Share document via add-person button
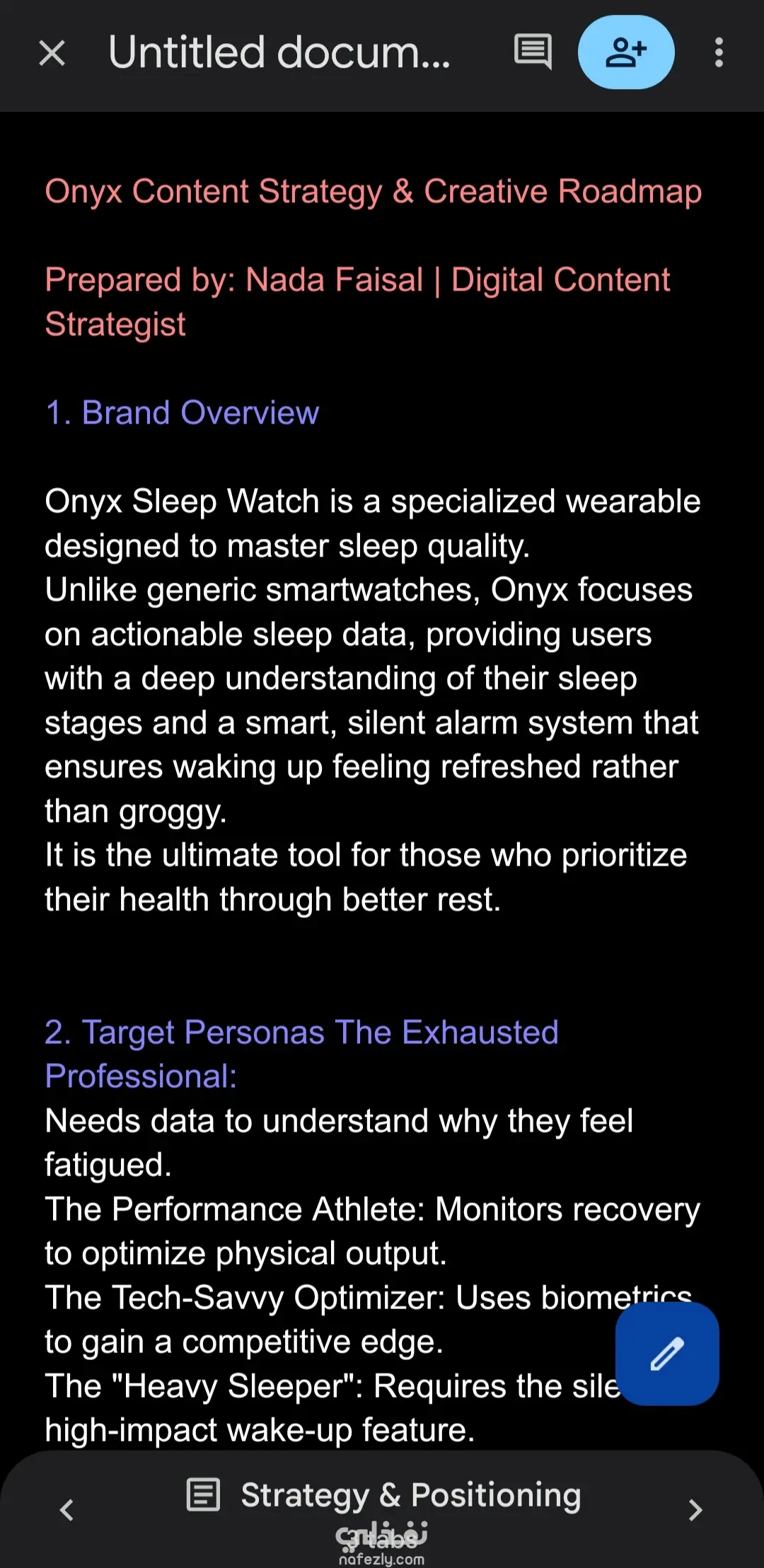The height and width of the screenshot is (1568, 764). click(x=626, y=52)
